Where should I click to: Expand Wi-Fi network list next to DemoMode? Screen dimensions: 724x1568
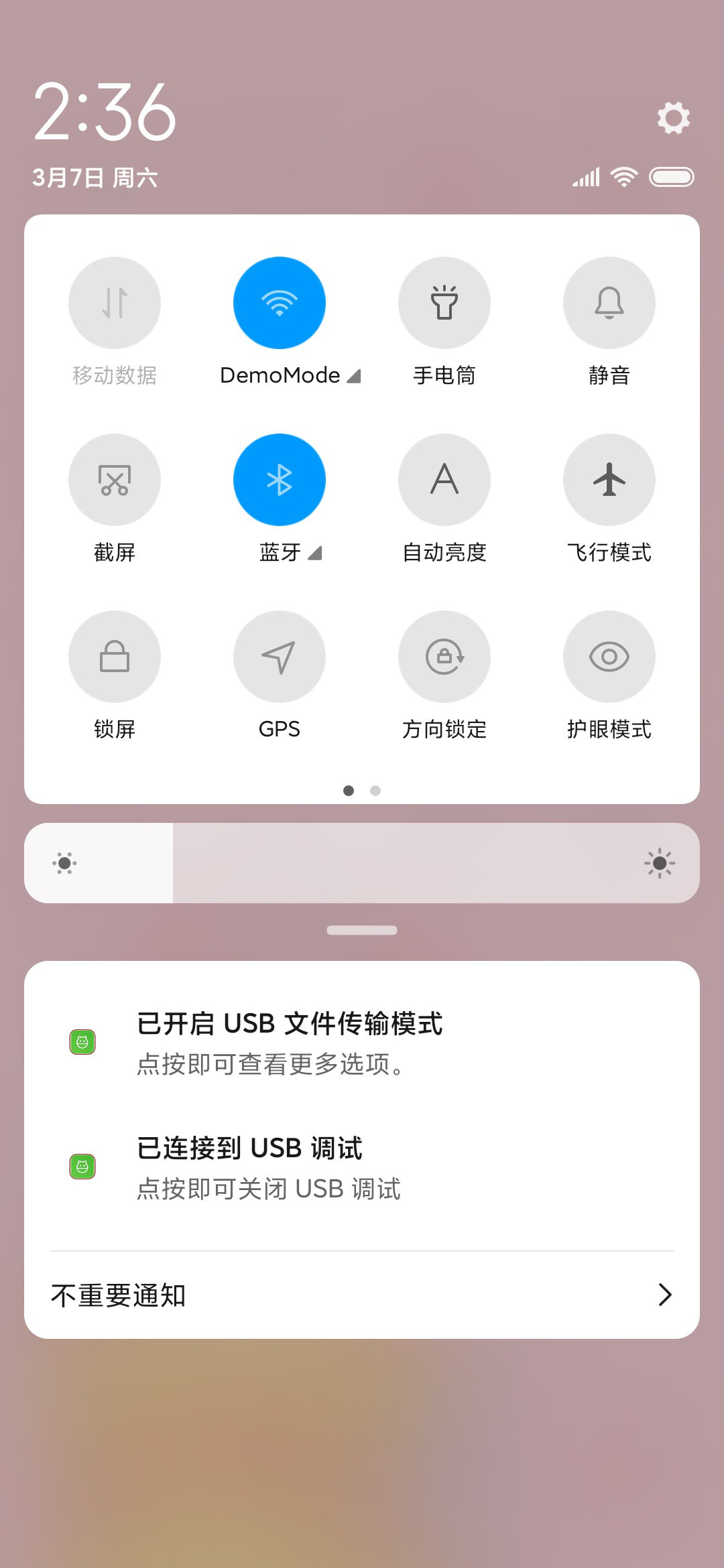354,376
